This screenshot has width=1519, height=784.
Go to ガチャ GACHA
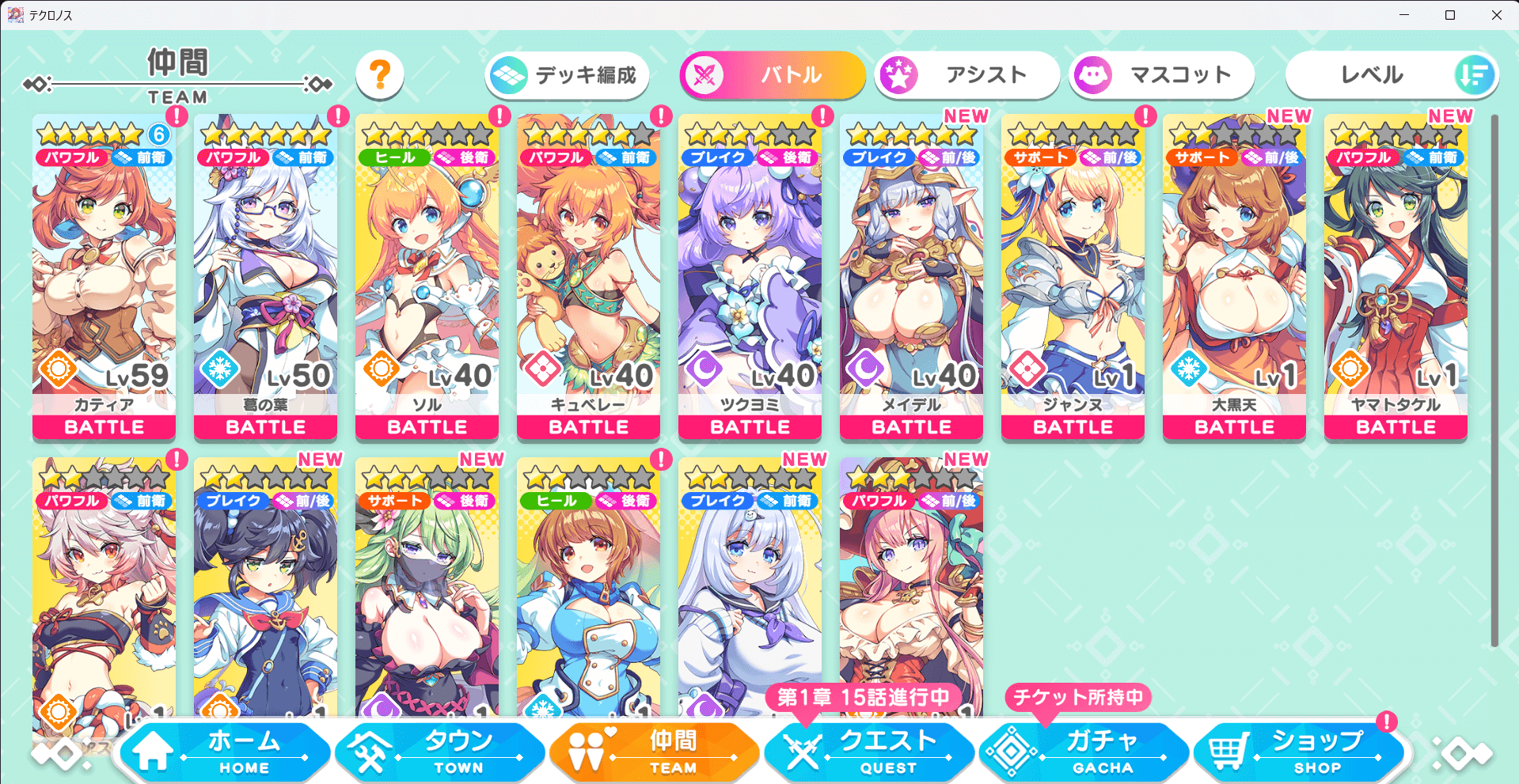1084,751
